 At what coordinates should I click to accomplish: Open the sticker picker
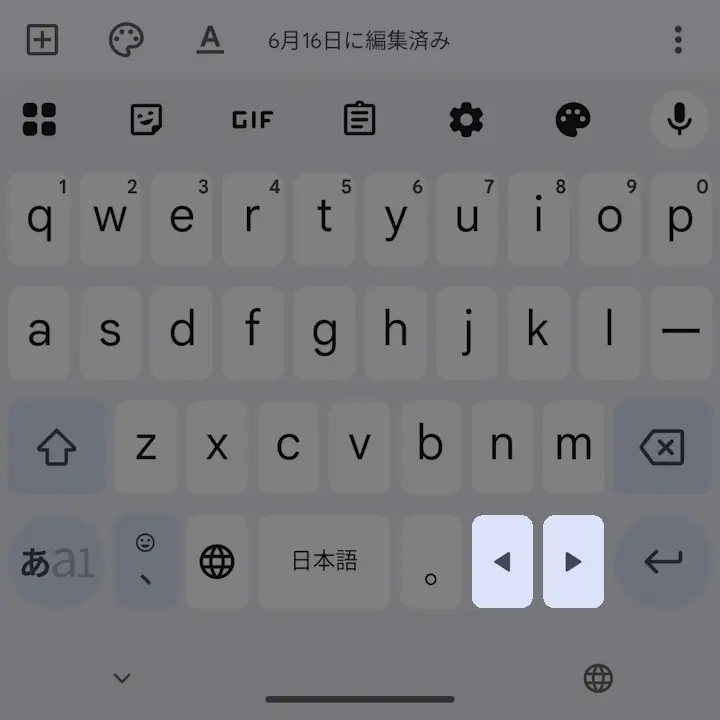pyautogui.click(x=146, y=120)
